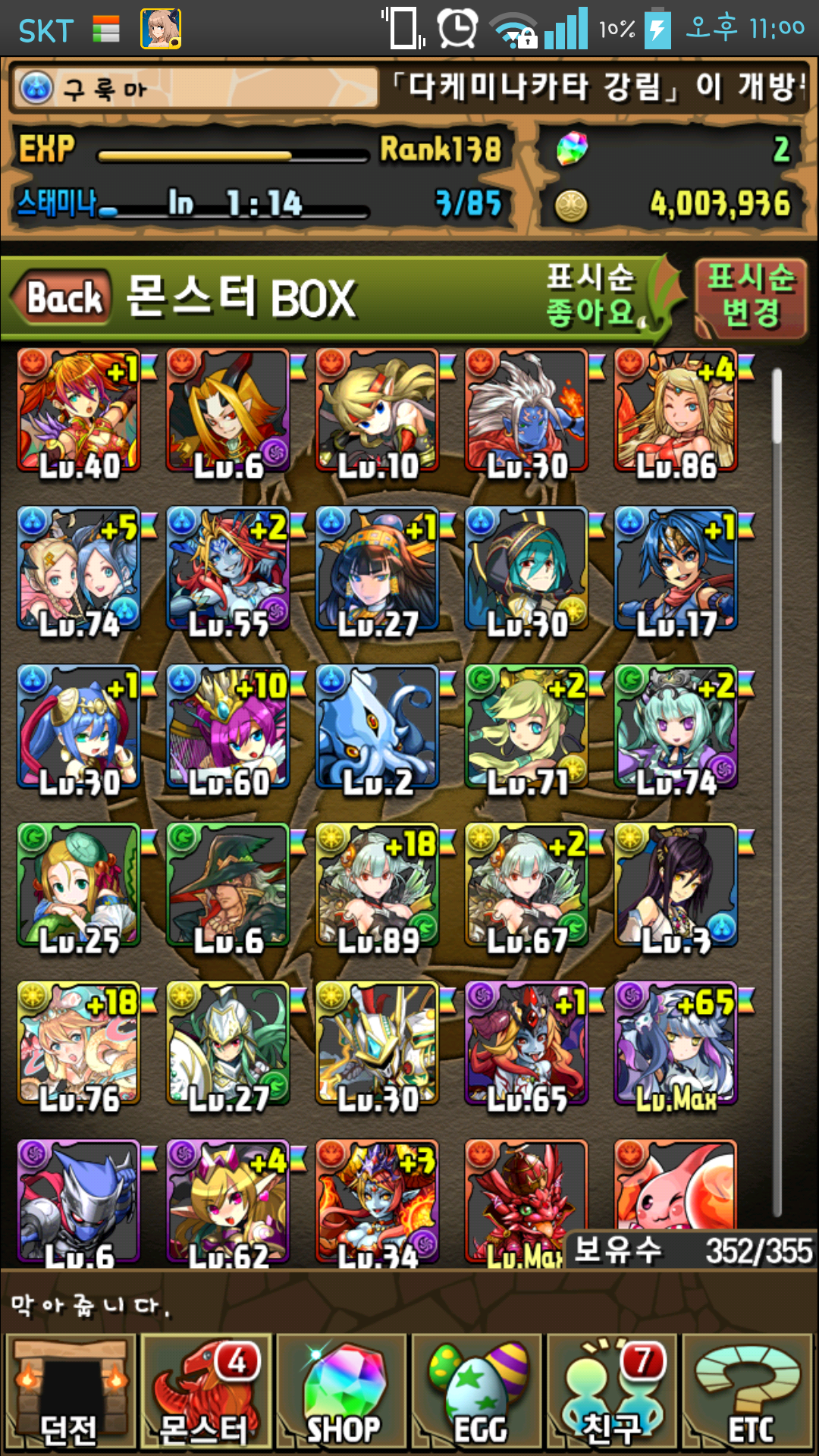The height and width of the screenshot is (1456, 819).
Task: Pick the Lv.65 dark monster with +1
Action: [526, 1044]
